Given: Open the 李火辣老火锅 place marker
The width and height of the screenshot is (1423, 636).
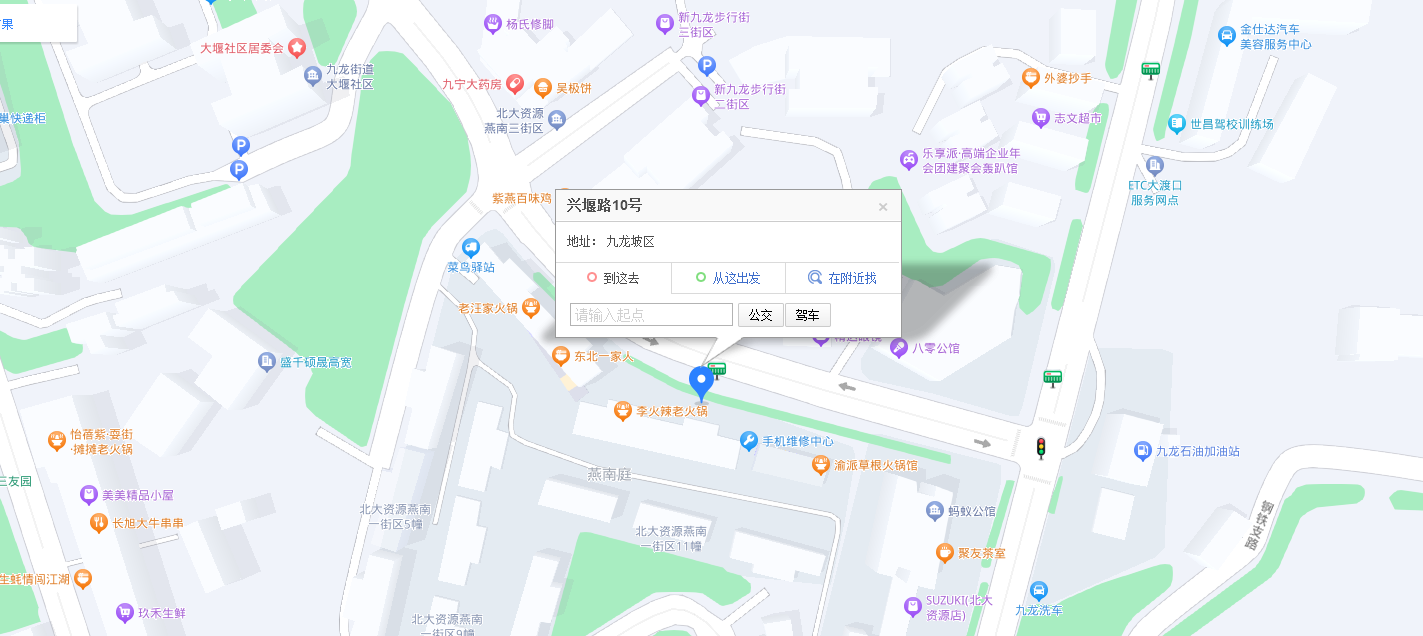Looking at the screenshot, I should (x=623, y=410).
